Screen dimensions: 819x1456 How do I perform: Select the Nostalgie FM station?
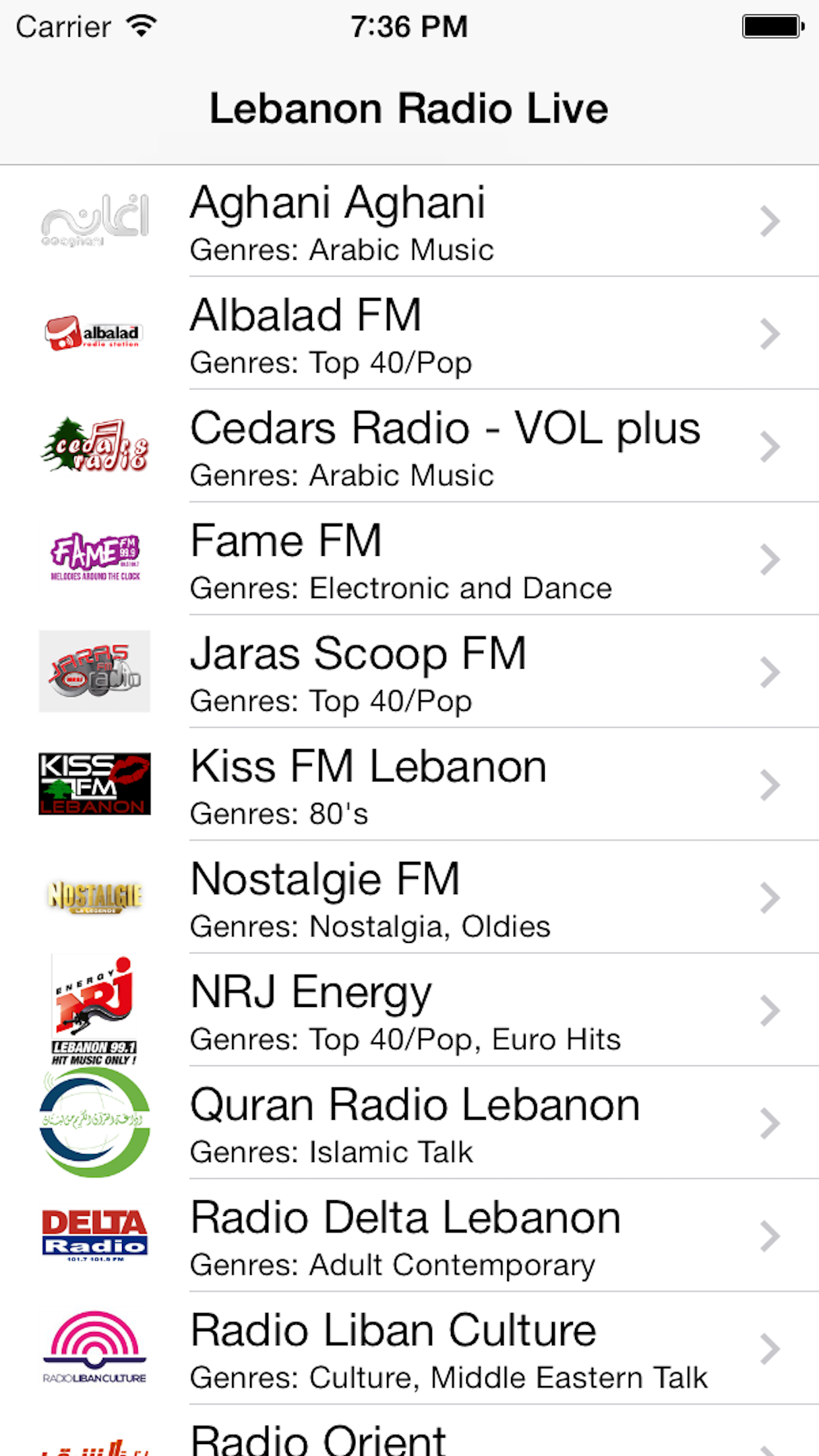point(409,897)
